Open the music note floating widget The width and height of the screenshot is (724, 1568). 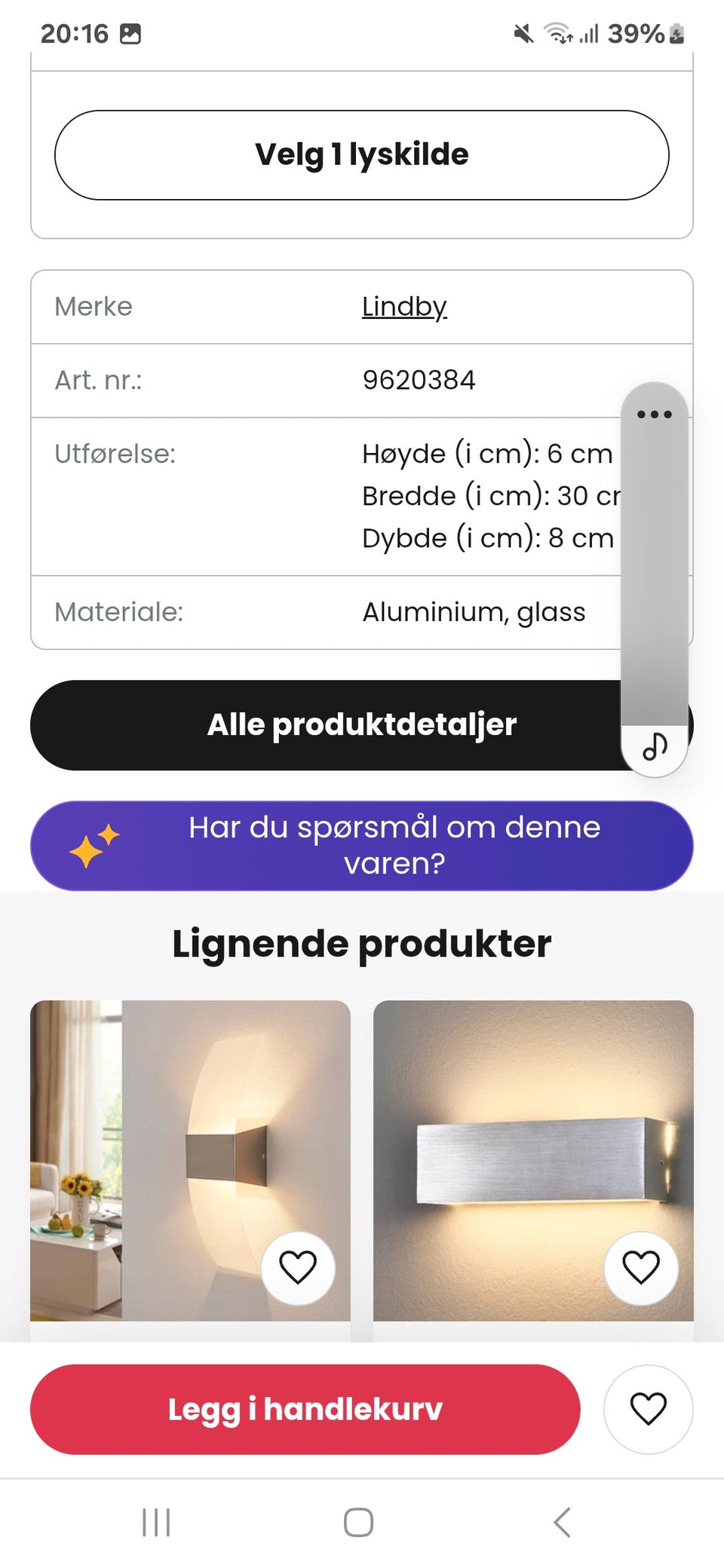coord(655,746)
